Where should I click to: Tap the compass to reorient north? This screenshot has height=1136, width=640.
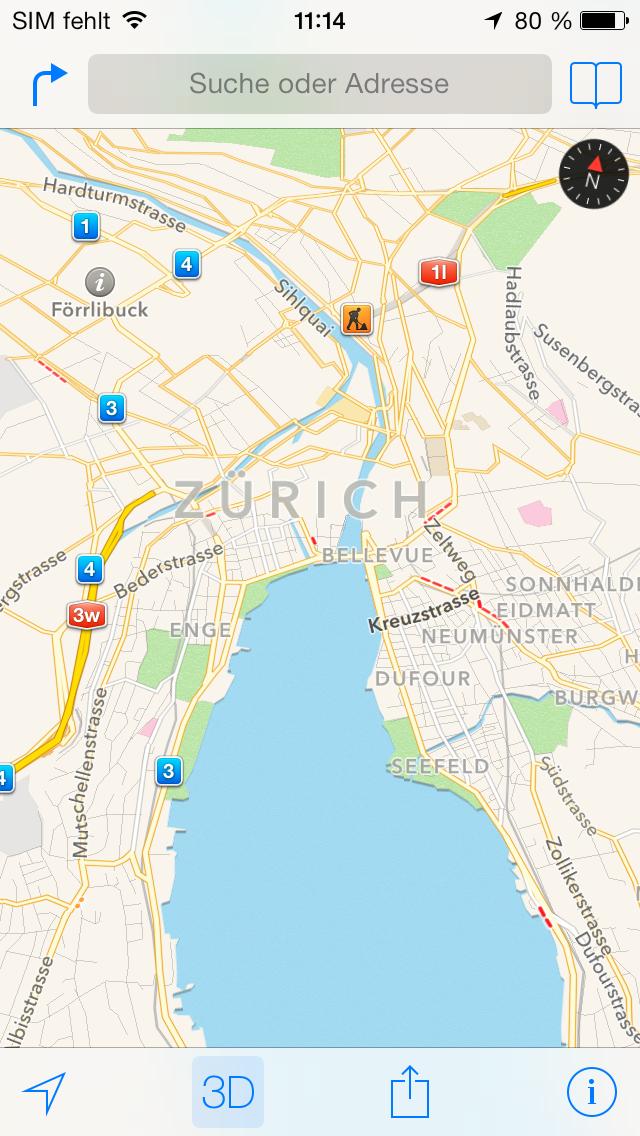point(594,174)
